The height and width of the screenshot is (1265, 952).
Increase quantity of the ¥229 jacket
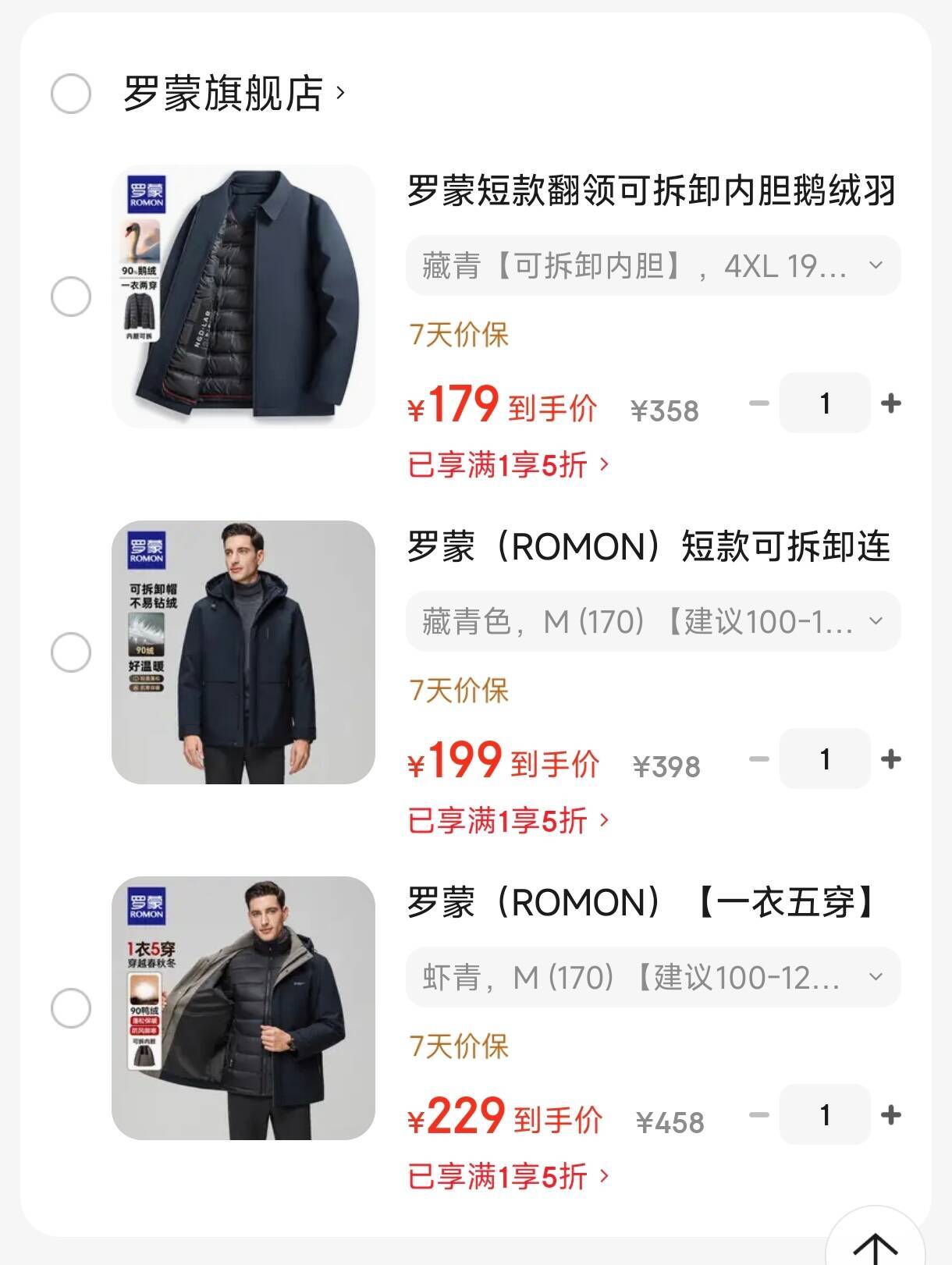pyautogui.click(x=890, y=1115)
